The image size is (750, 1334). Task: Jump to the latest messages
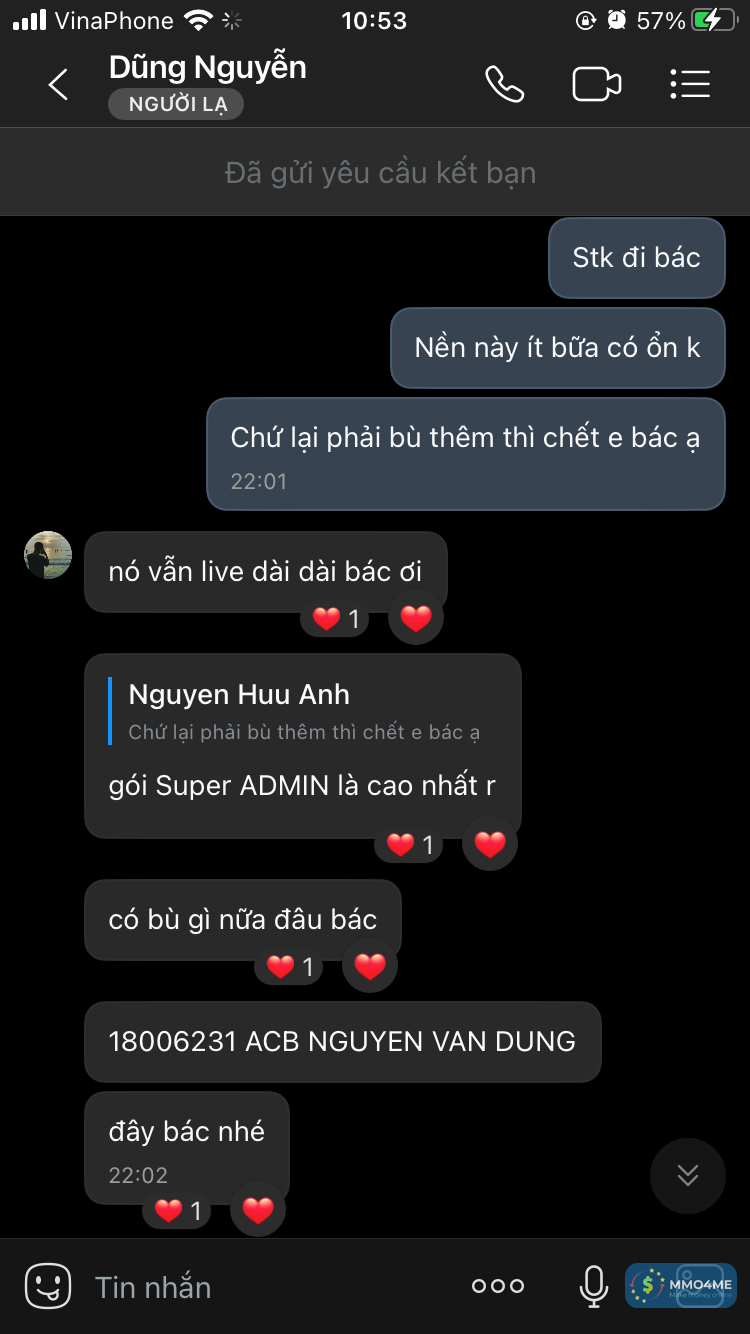[687, 1175]
